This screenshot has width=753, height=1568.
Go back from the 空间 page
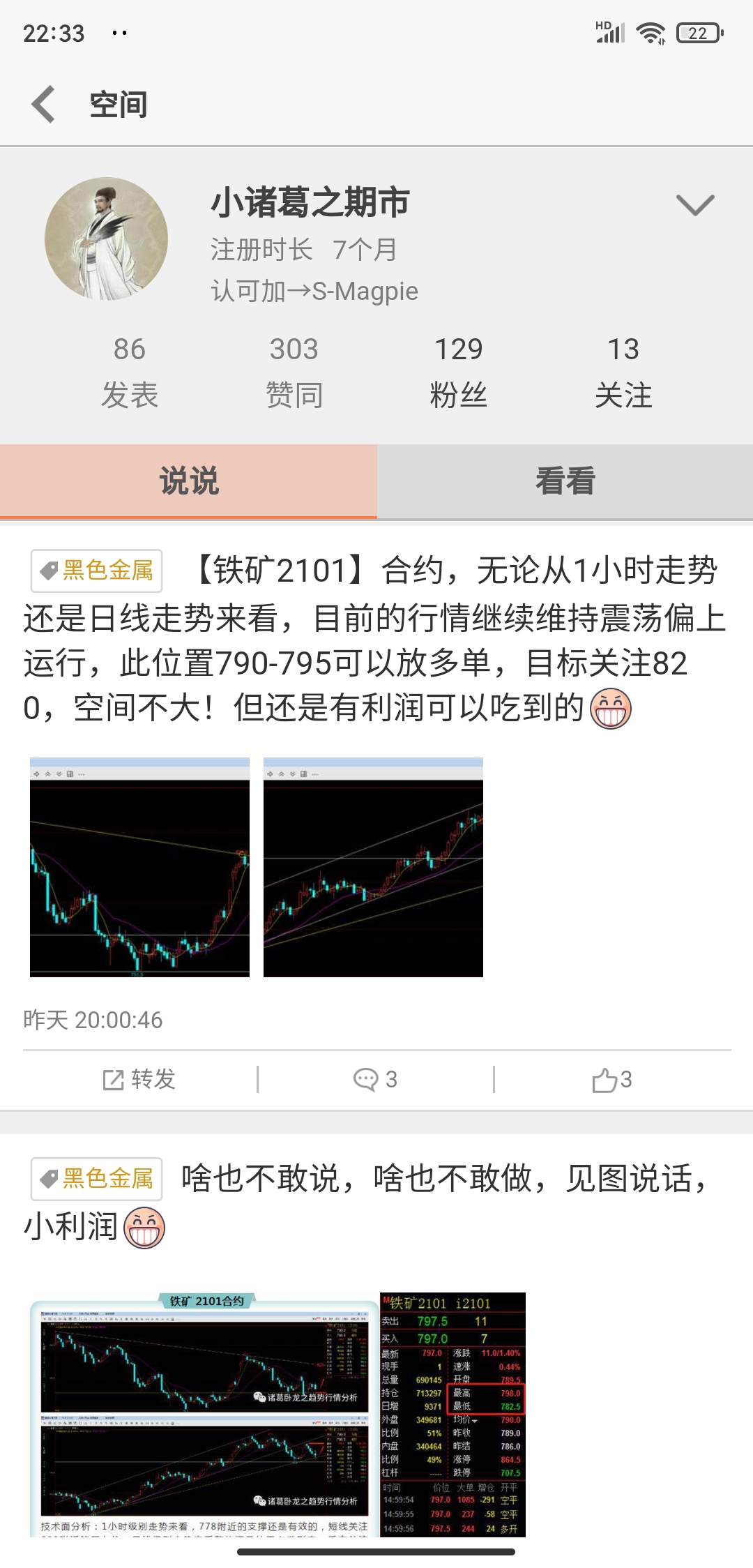click(45, 105)
